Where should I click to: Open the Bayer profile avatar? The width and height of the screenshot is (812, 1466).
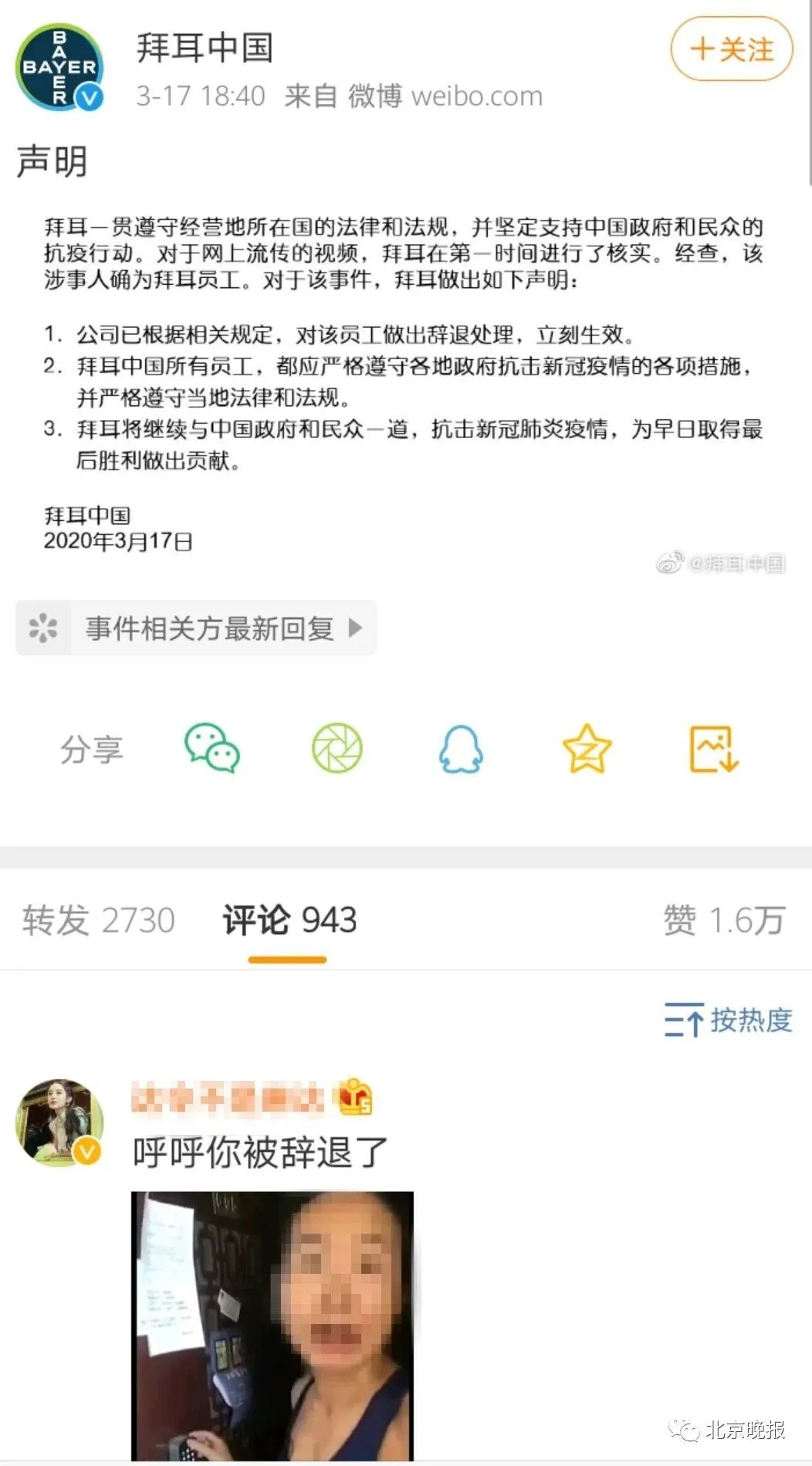click(x=59, y=67)
